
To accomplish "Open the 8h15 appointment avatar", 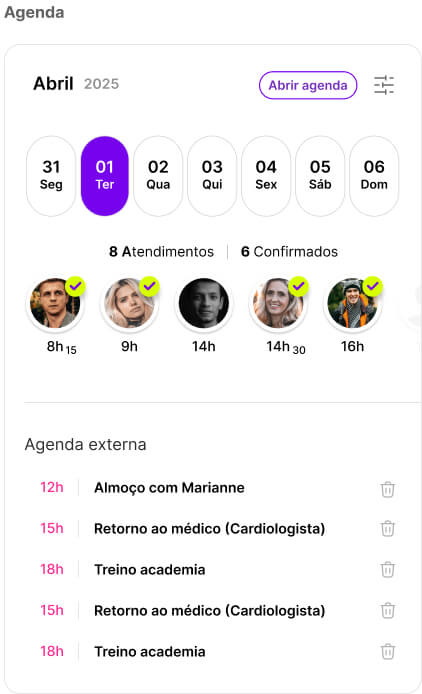I will pyautogui.click(x=55, y=303).
